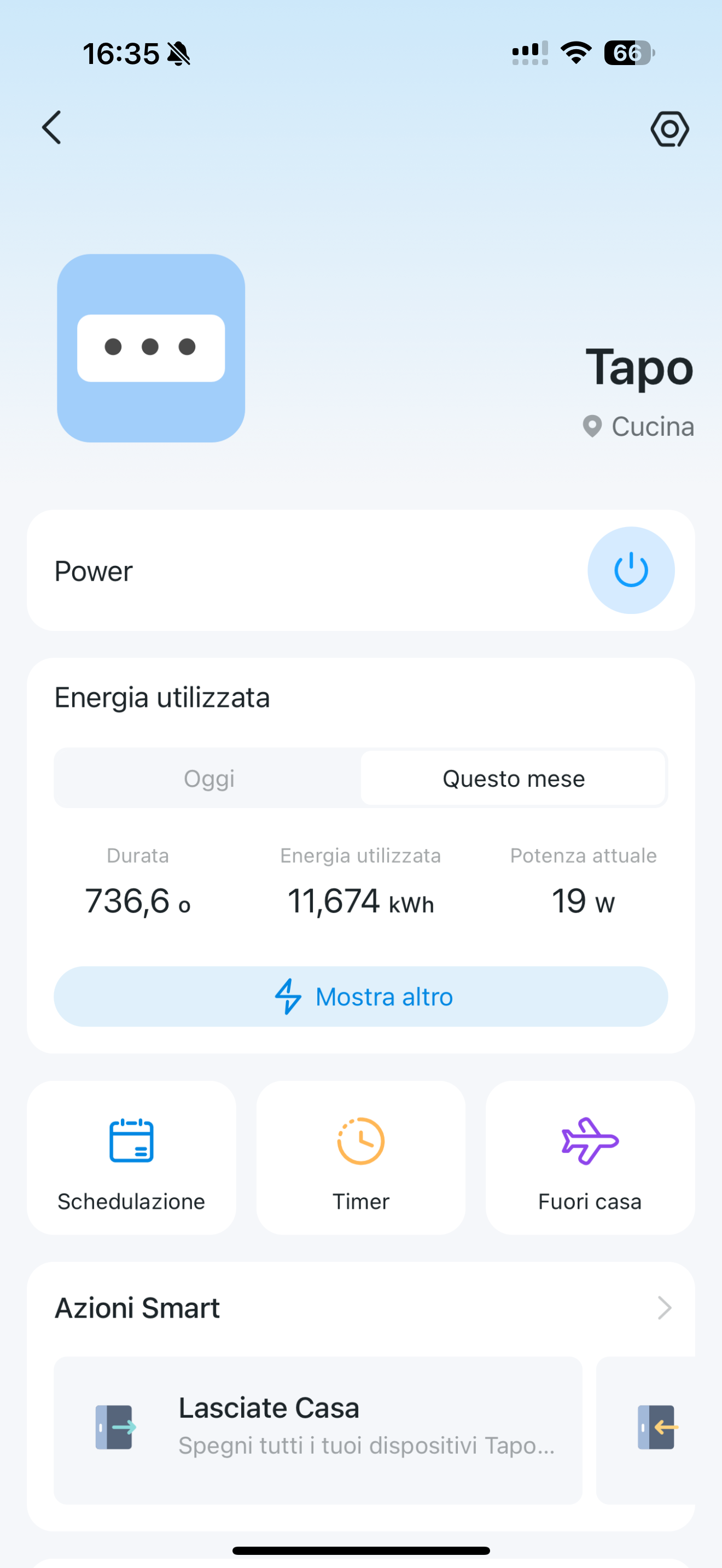
Task: Open Schedulazione settings
Action: pyautogui.click(x=131, y=1158)
